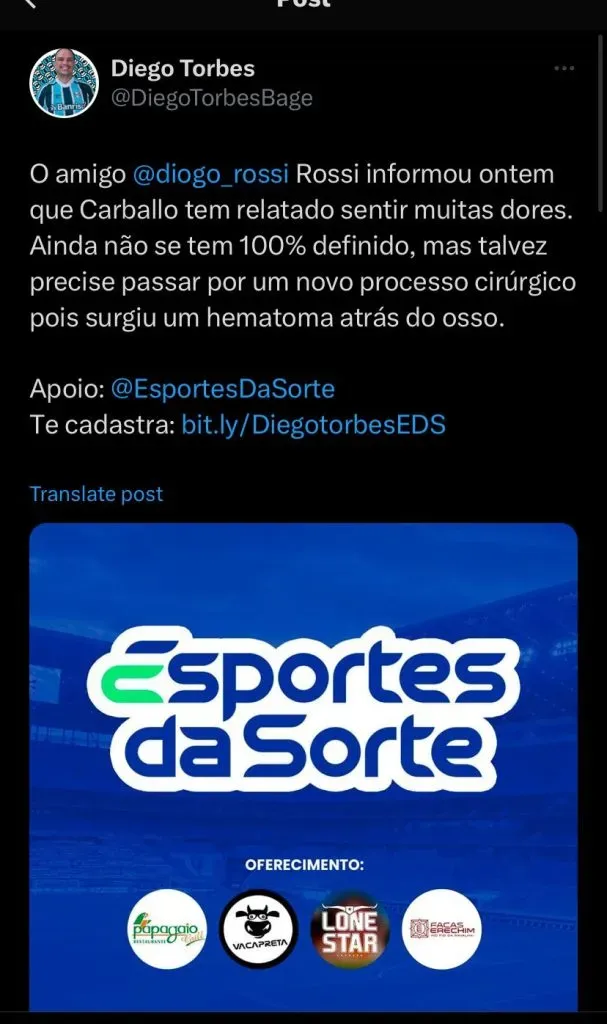Open the @diogo_rossi mention
Image resolution: width=607 pixels, height=1024 pixels.
pyautogui.click(x=210, y=174)
